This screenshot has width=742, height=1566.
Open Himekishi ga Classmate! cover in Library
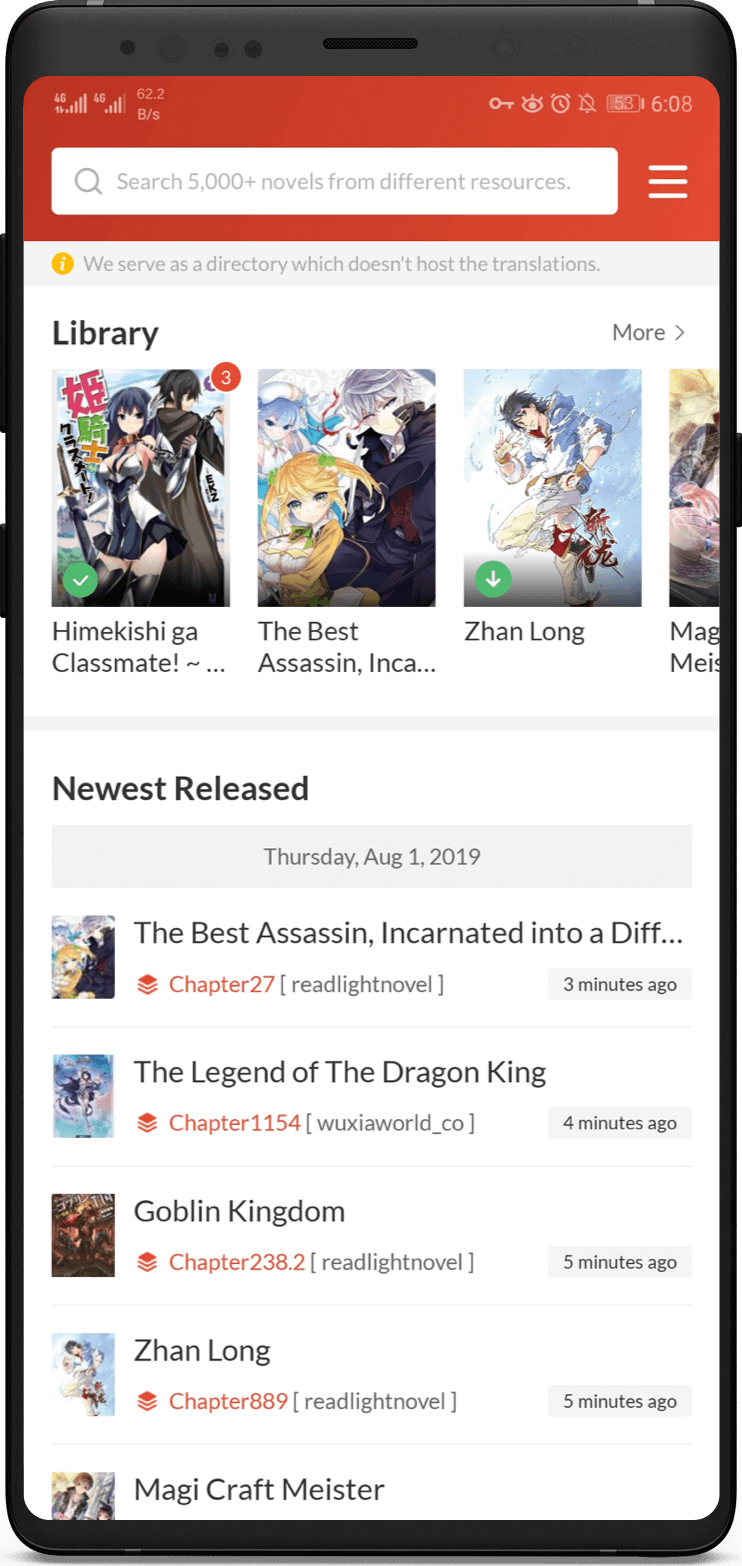tap(140, 487)
